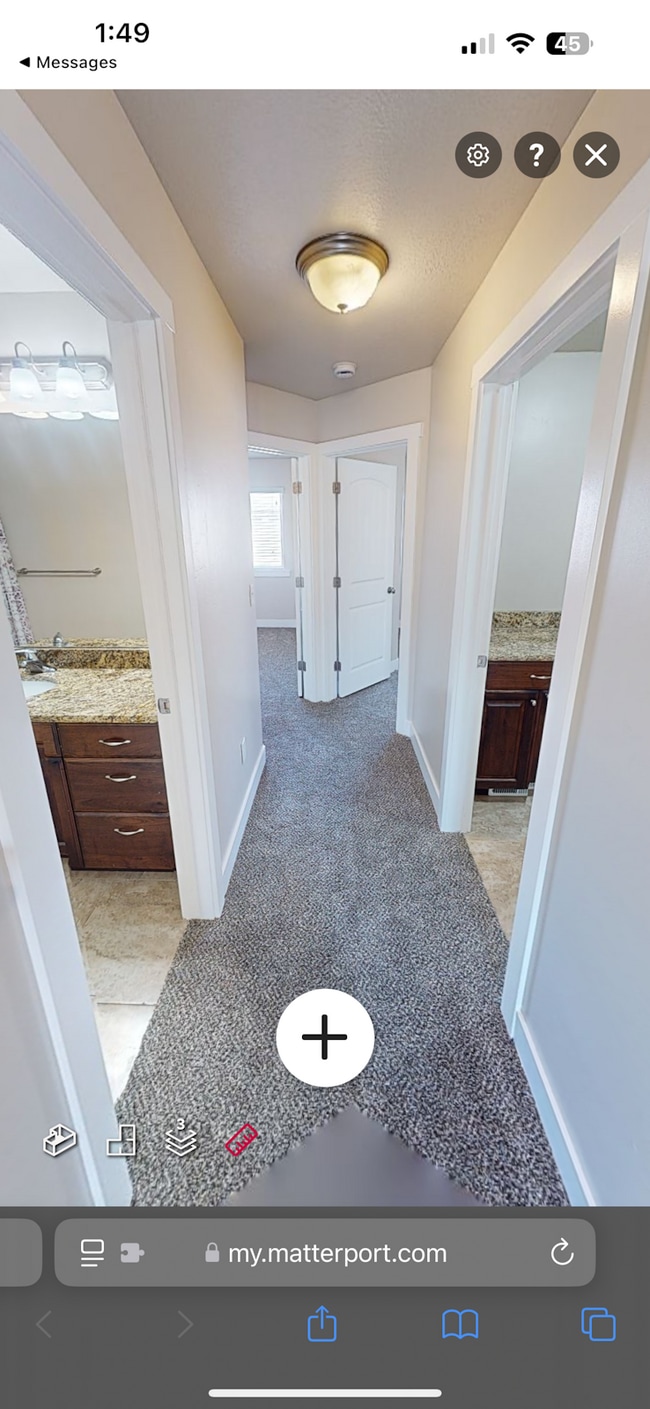Toggle the red measurement ruler tool

pos(241,1140)
